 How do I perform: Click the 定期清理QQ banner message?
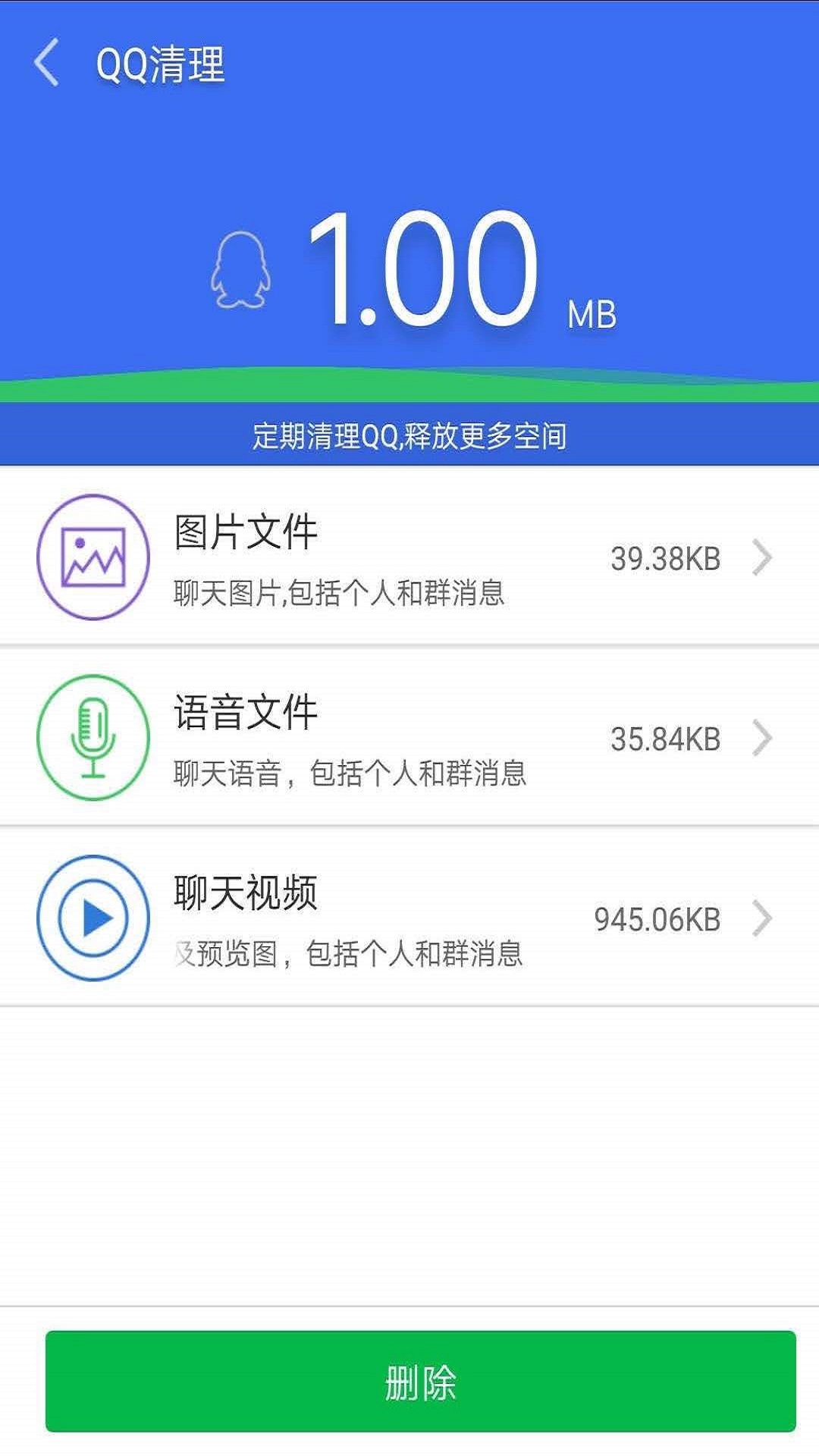[409, 435]
